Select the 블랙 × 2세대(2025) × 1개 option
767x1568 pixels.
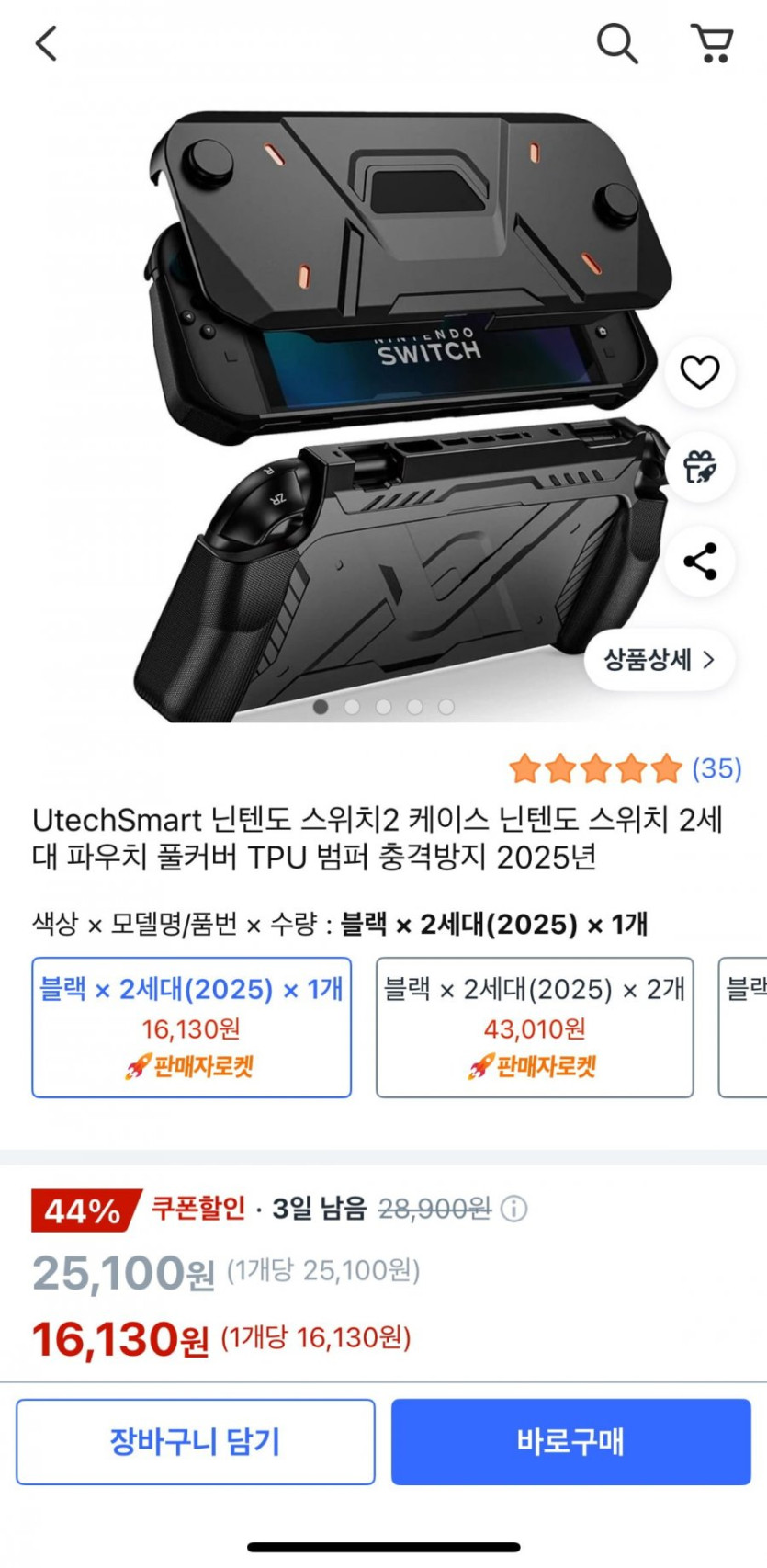[192, 1028]
